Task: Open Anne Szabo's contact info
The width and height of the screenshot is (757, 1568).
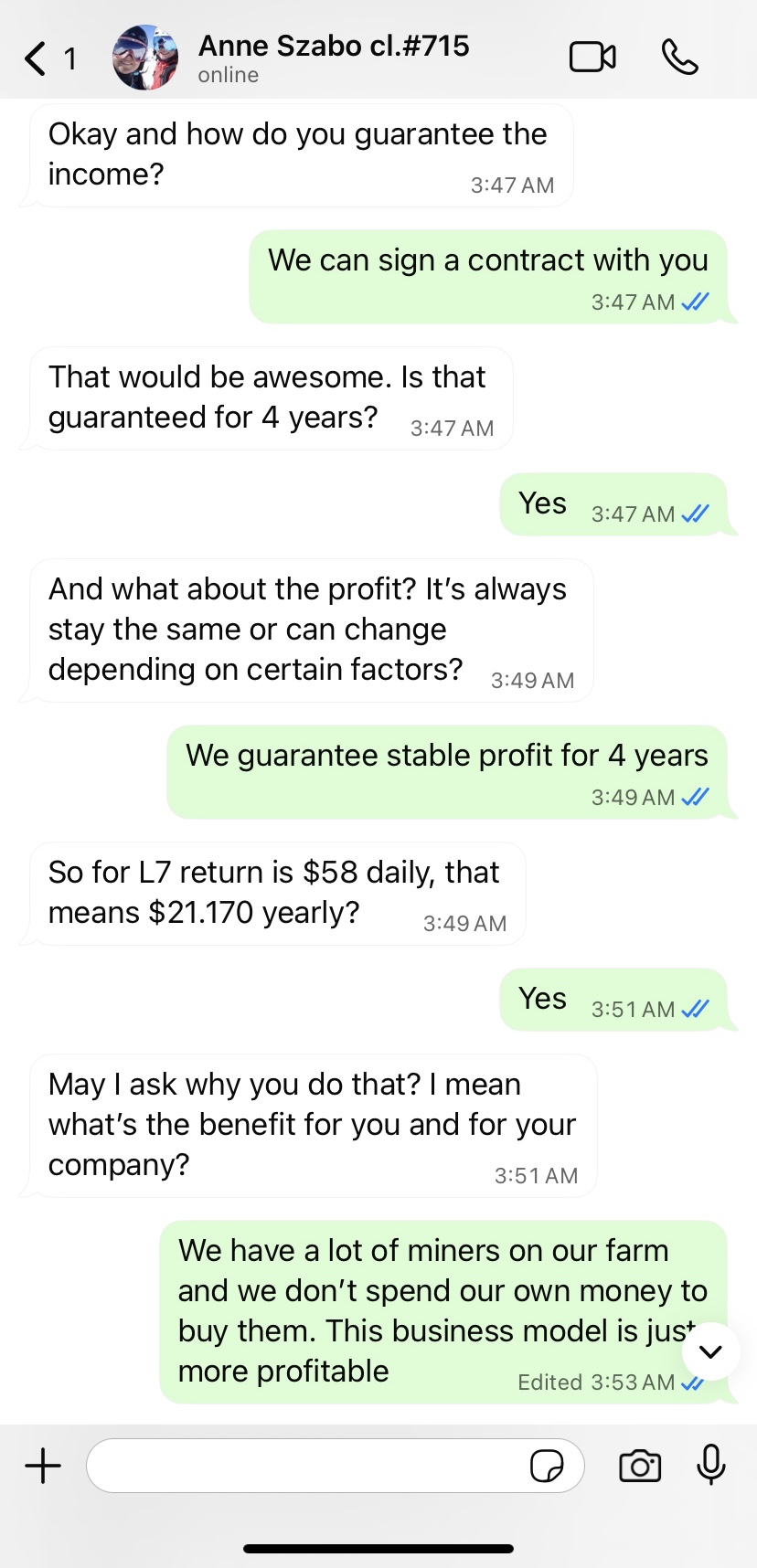Action: [x=333, y=58]
